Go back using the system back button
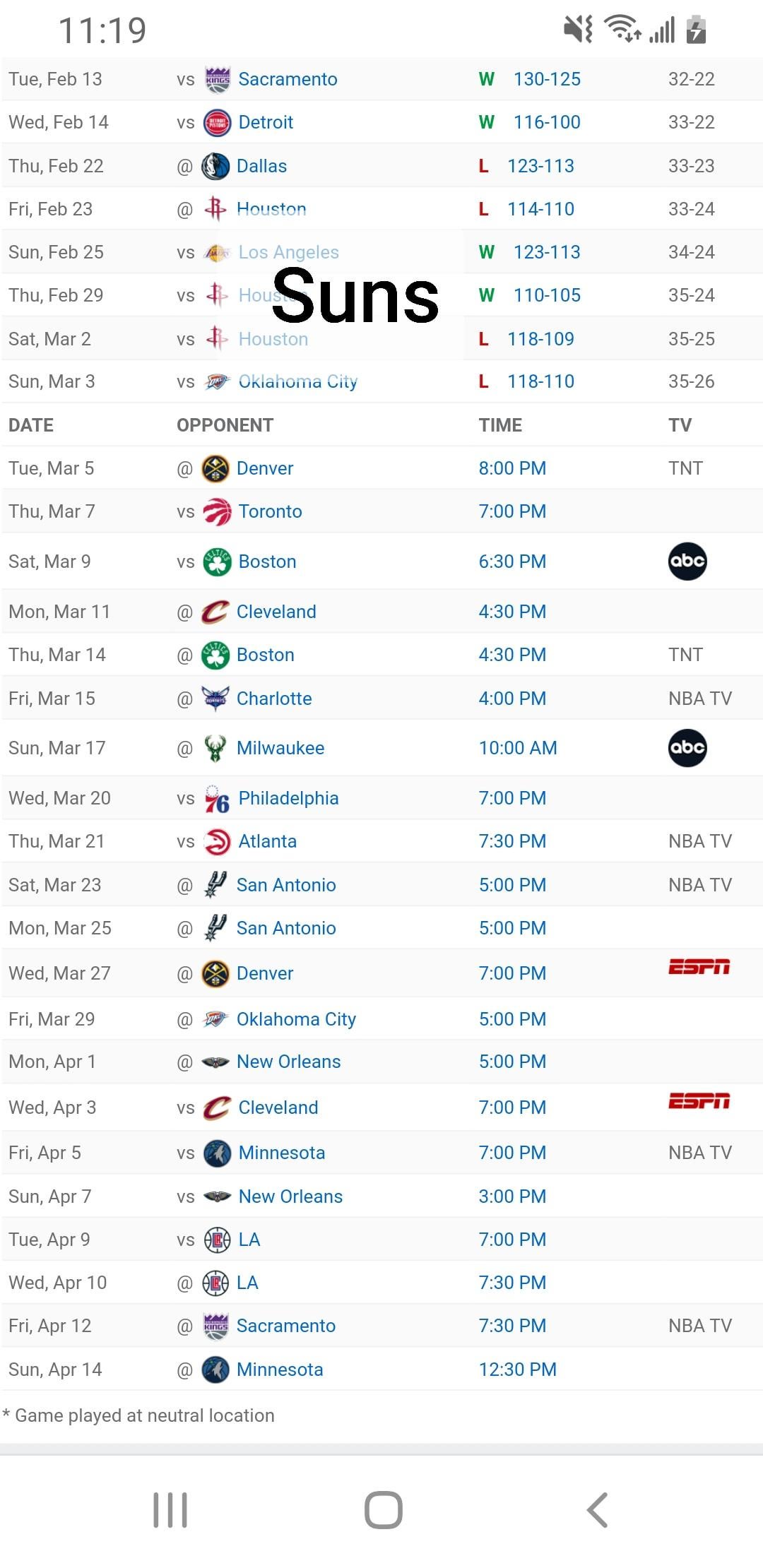Viewport: 763px width, 1568px height. 597,1510
